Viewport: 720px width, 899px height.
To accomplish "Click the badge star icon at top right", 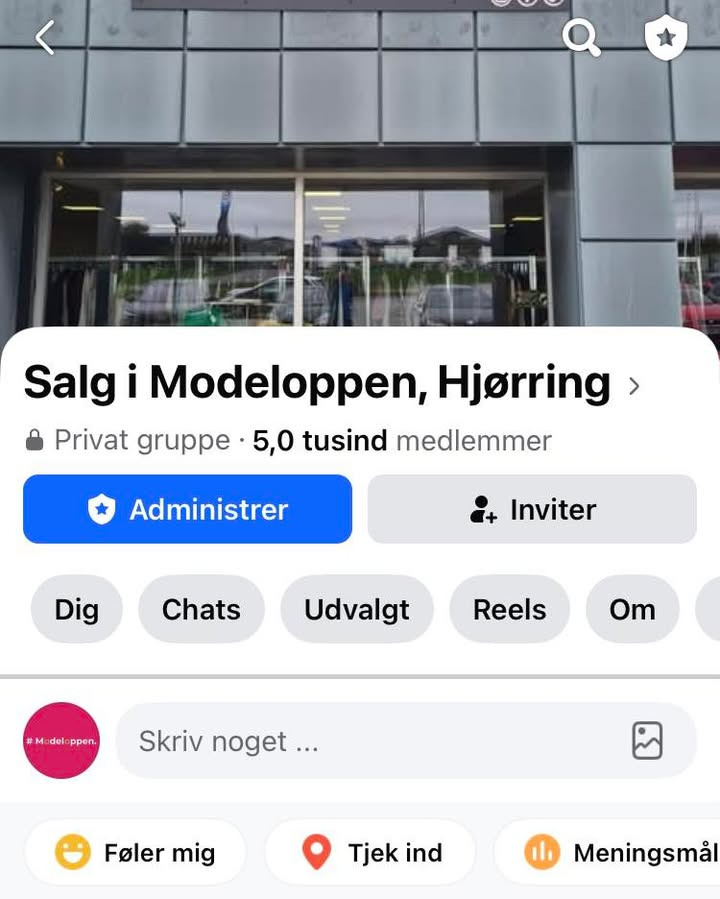I will [666, 38].
